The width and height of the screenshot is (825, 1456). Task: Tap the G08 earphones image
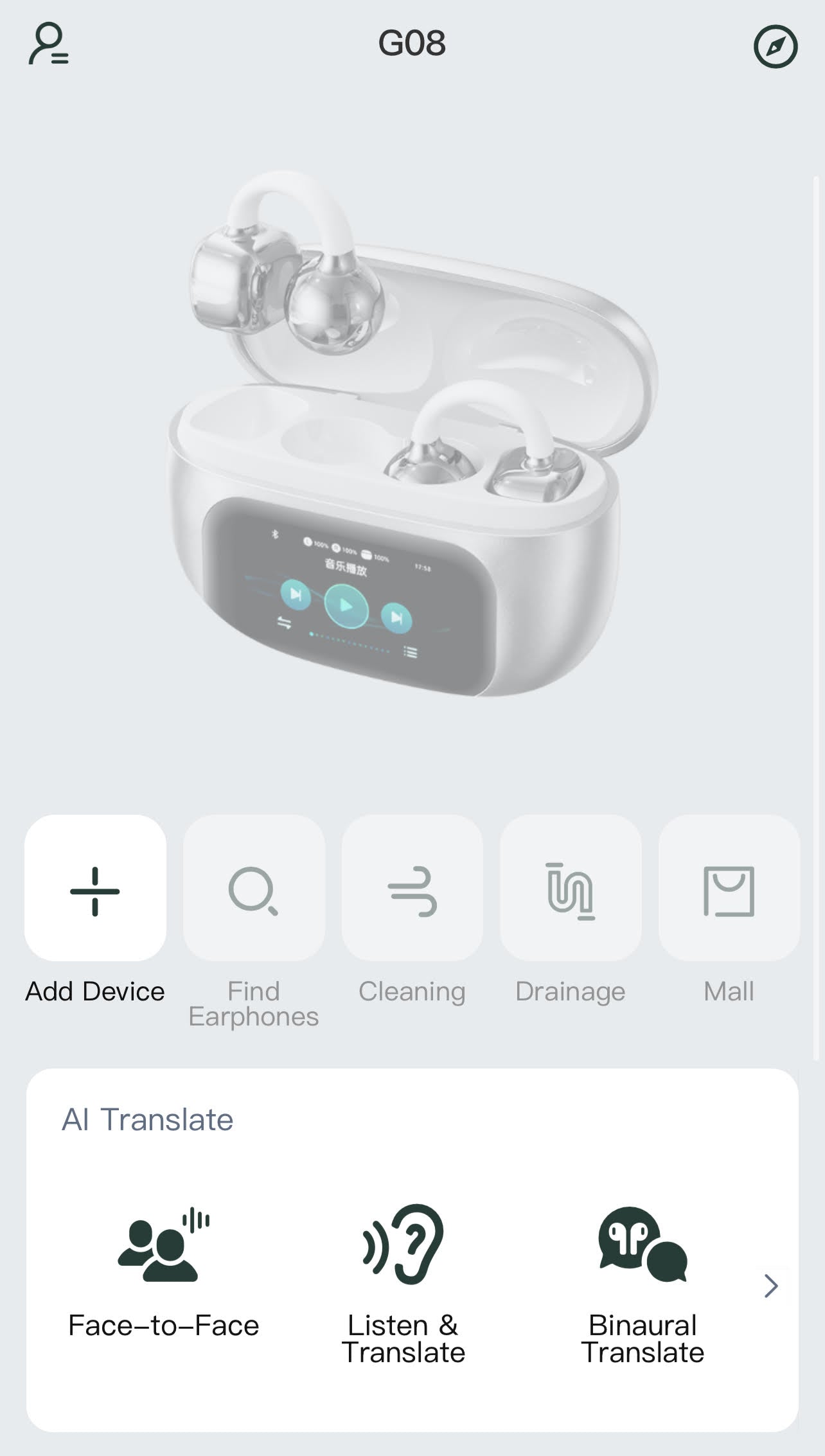coord(411,437)
